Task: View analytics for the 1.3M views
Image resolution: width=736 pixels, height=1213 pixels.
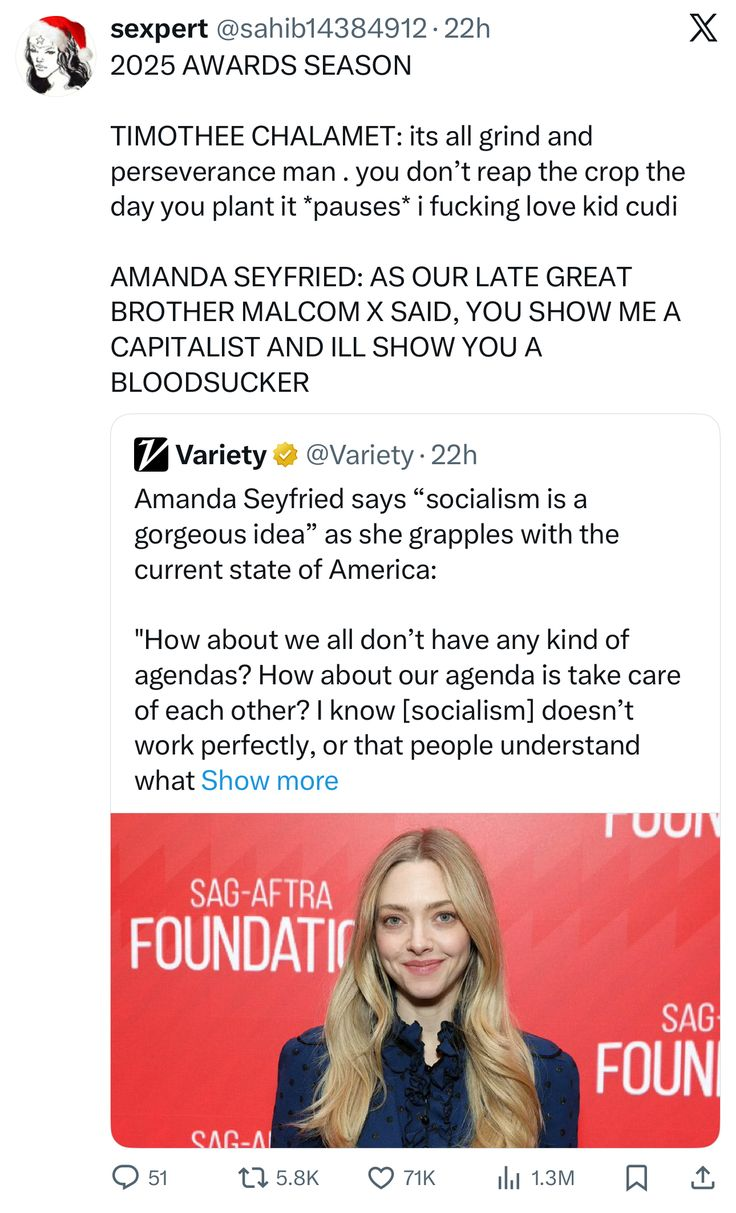Action: pos(510,1178)
